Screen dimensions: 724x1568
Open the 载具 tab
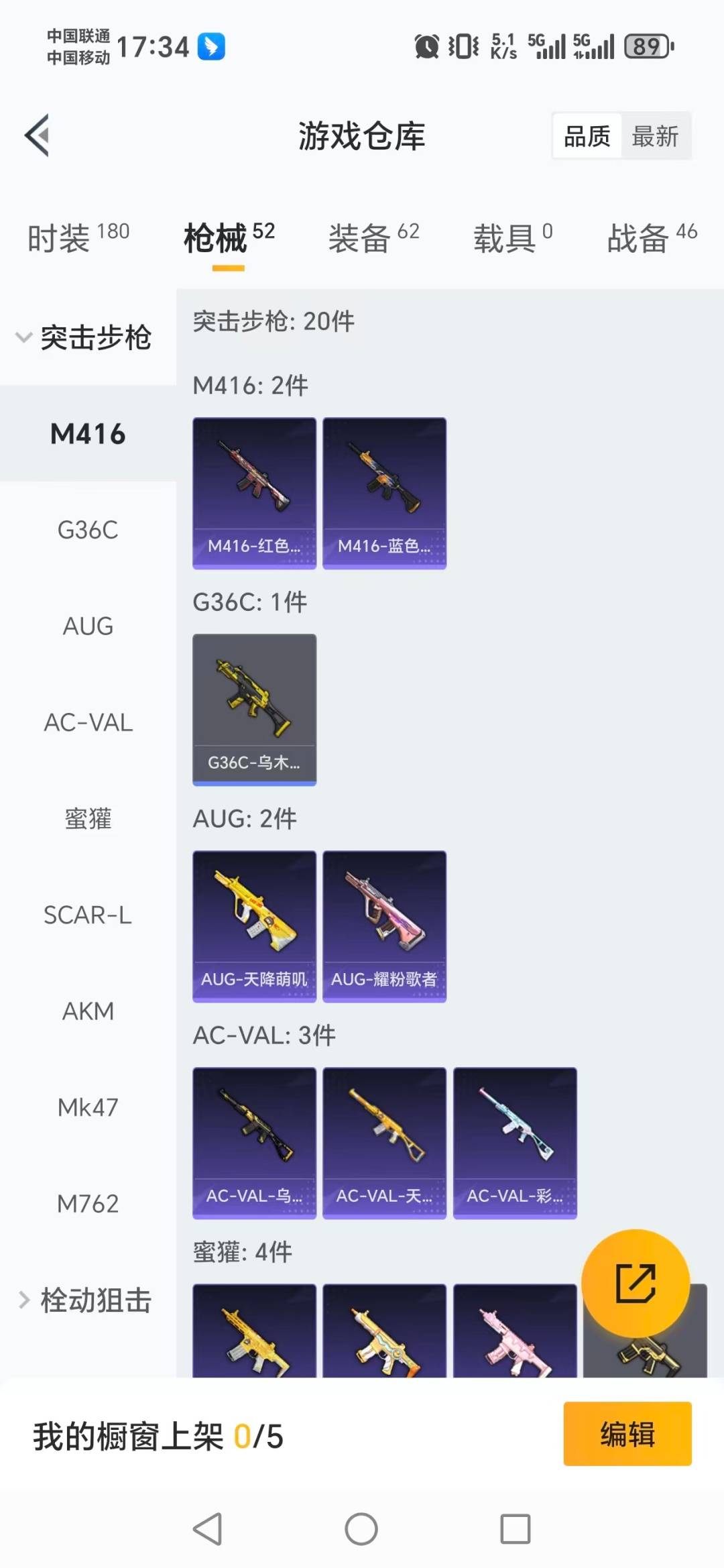[x=512, y=238]
